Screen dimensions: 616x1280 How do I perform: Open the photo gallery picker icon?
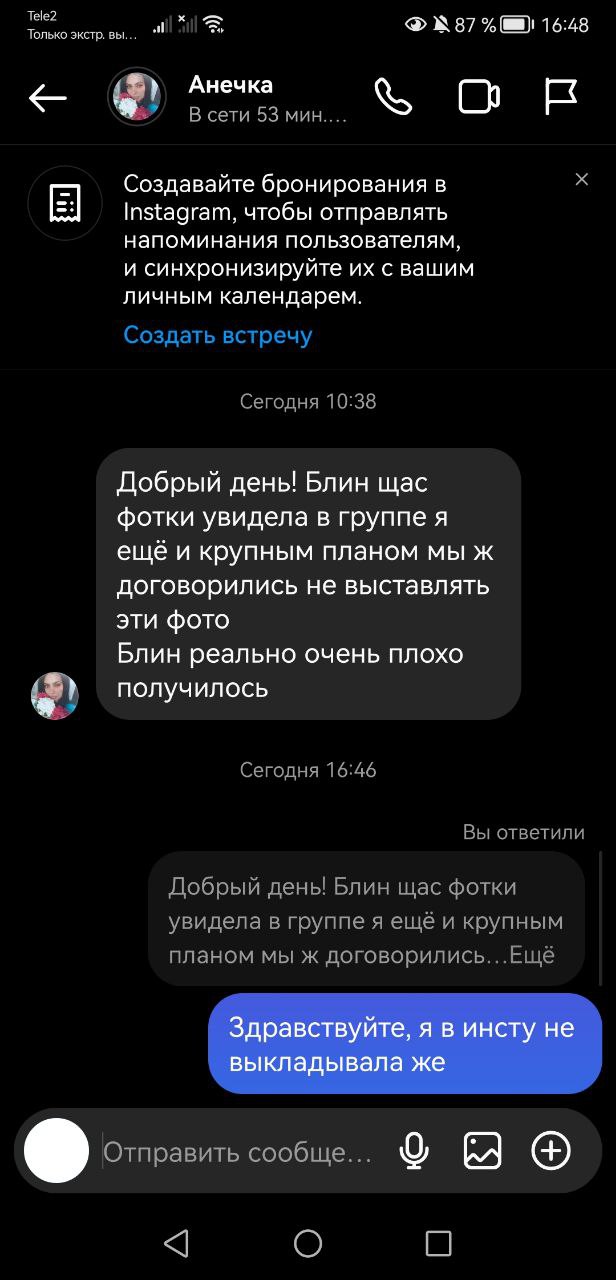482,1151
